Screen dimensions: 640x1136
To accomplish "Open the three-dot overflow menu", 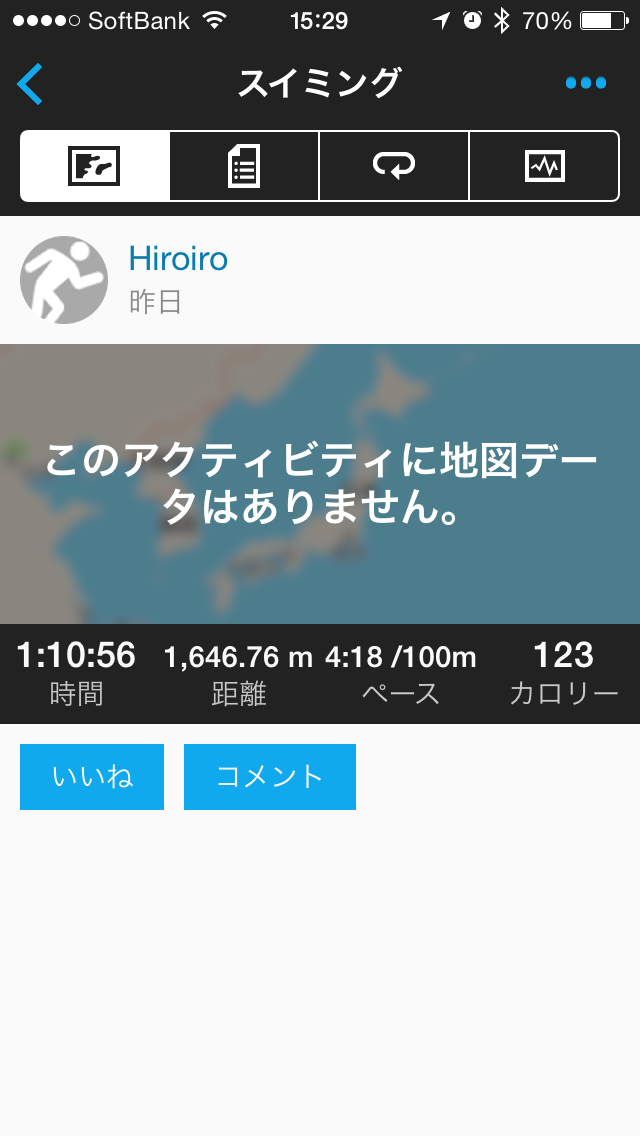I will coord(585,83).
